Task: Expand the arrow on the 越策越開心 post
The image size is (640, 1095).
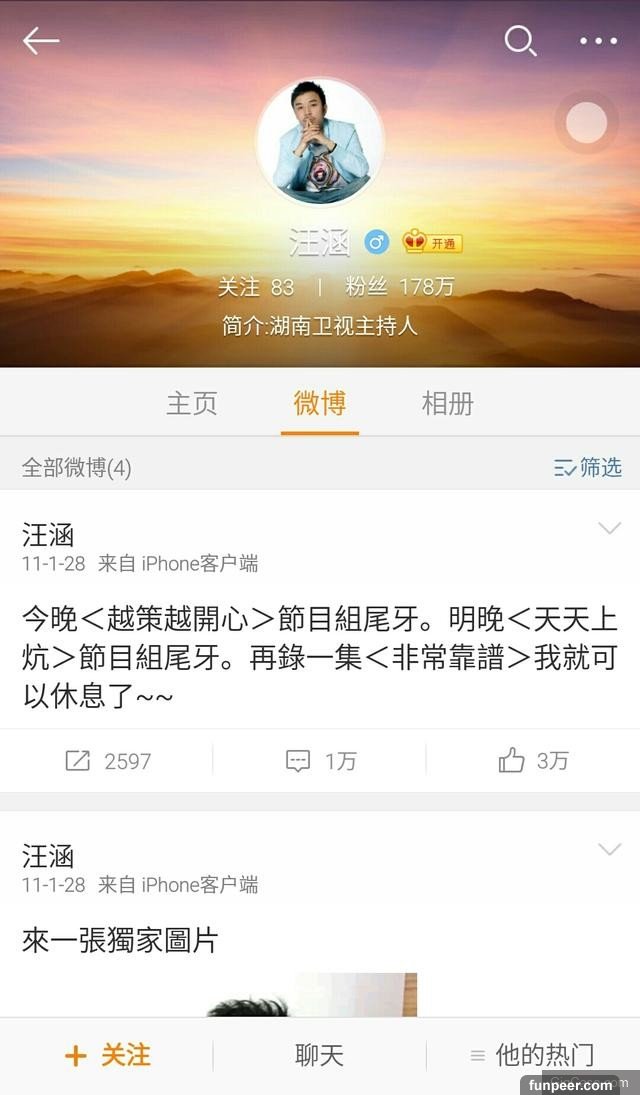Action: coord(609,528)
